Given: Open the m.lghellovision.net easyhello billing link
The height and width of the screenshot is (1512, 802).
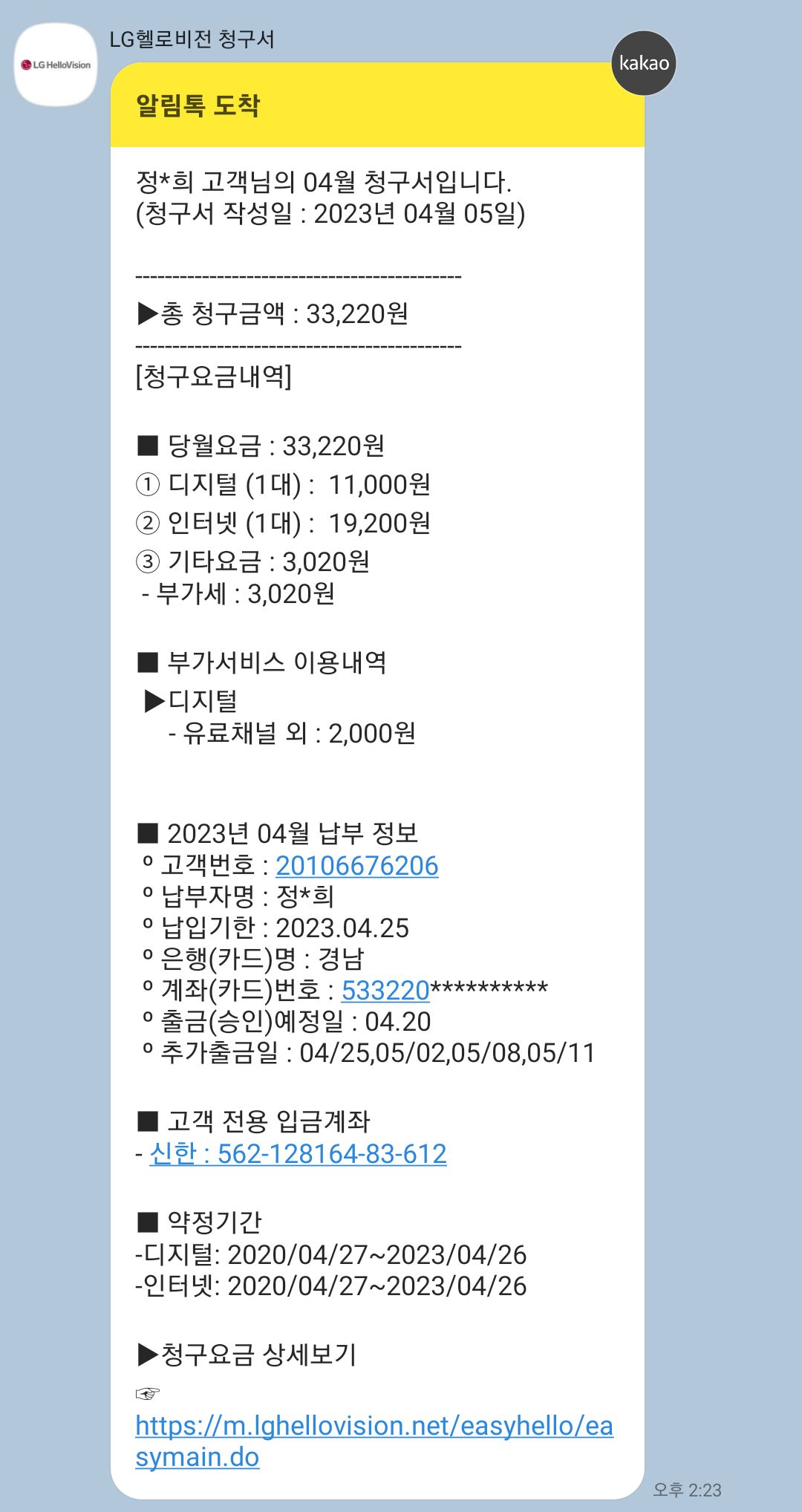Looking at the screenshot, I should (x=374, y=1441).
